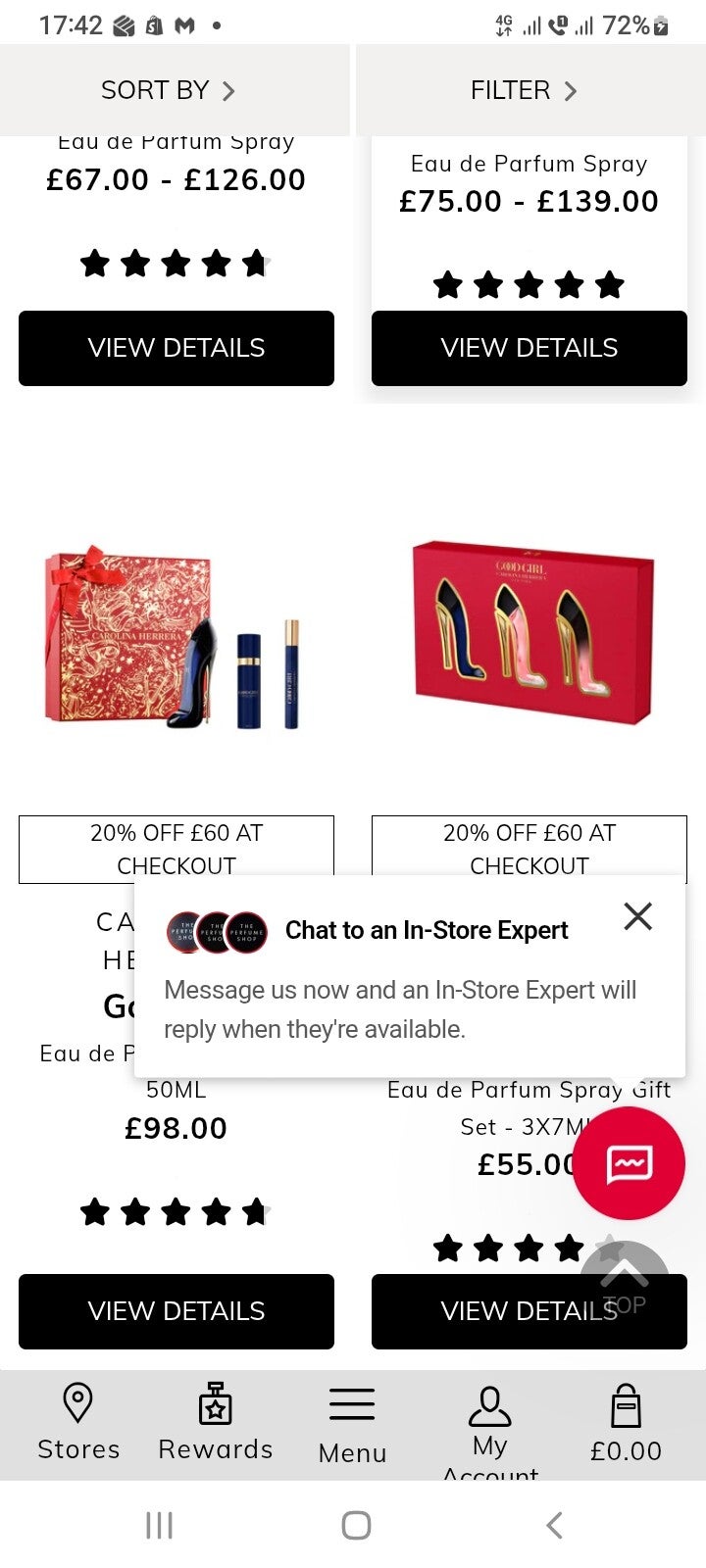Open the Sort By options

tap(169, 90)
